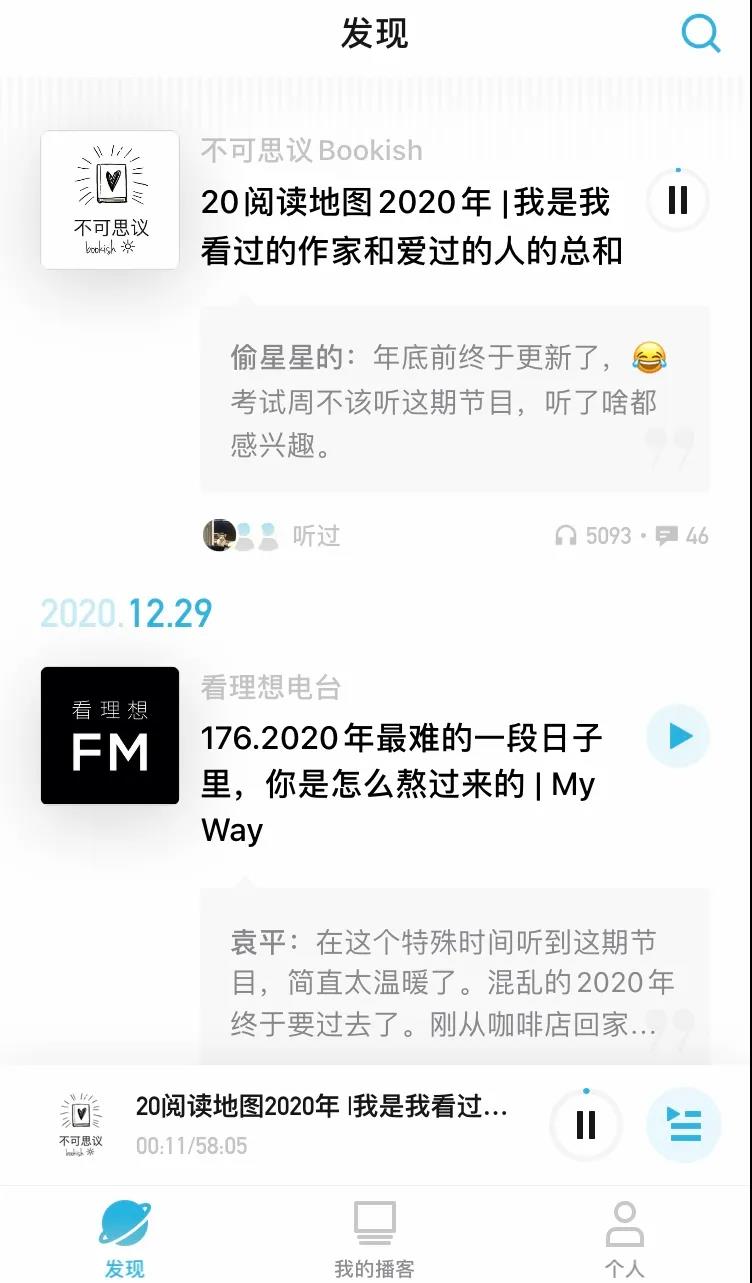Click the 我的播客 podcast icon
Image resolution: width=752 pixels, height=1283 pixels.
(374, 1219)
